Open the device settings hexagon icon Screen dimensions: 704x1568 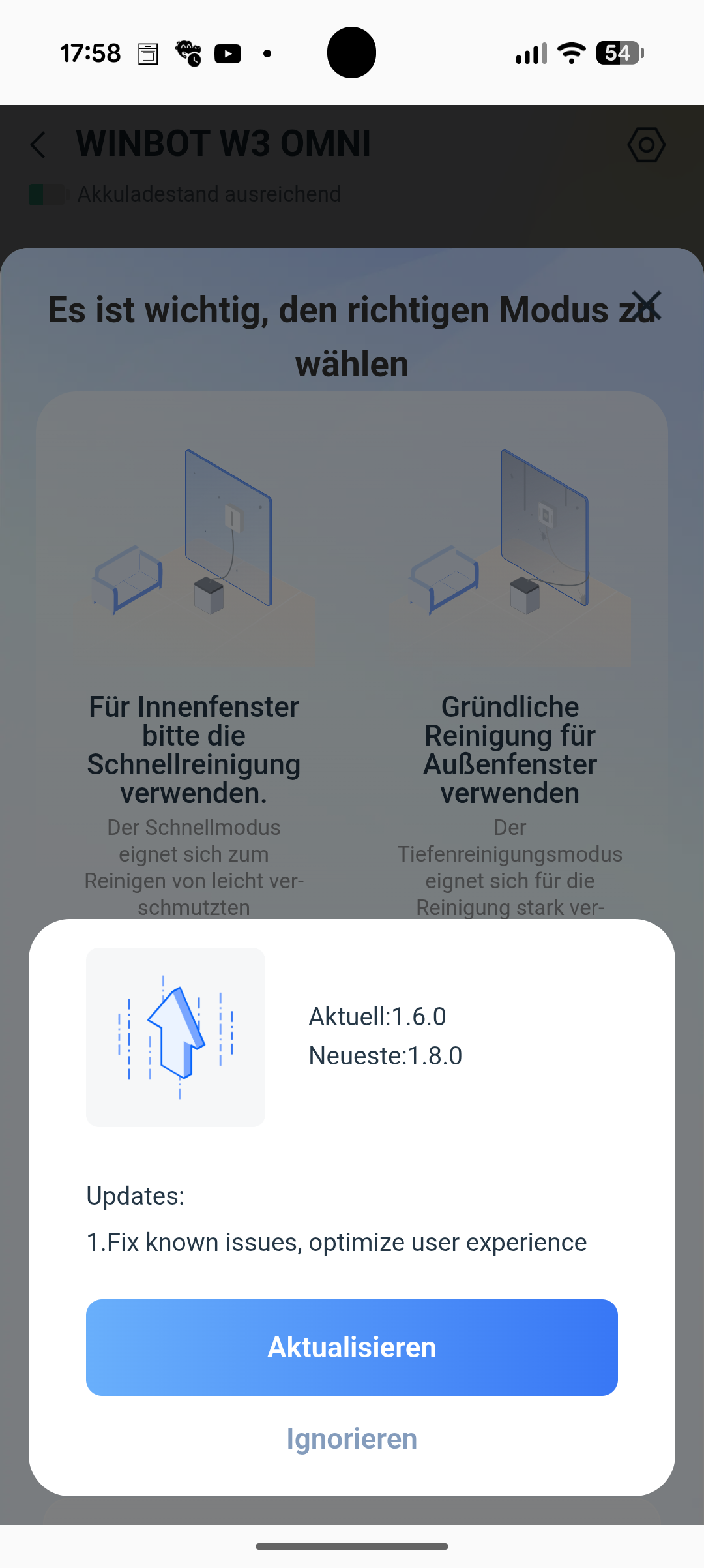pos(646,145)
